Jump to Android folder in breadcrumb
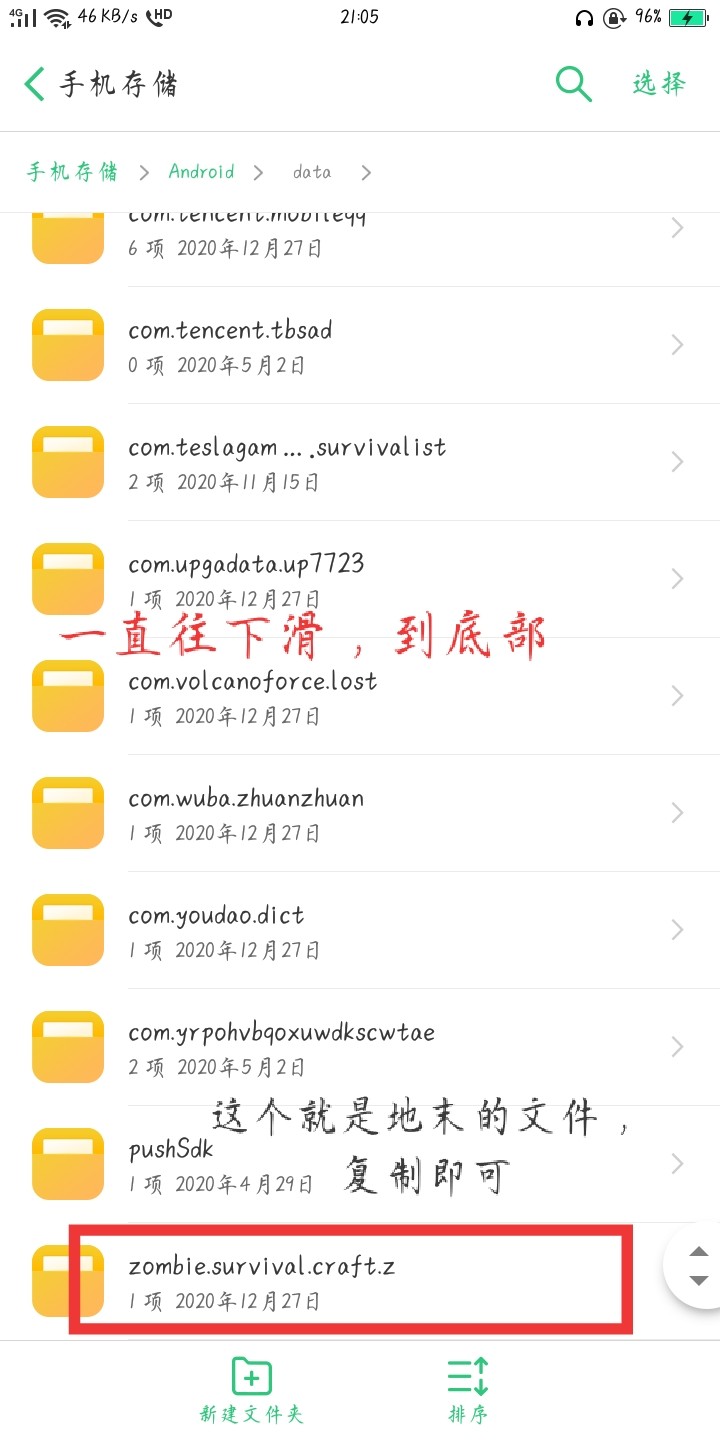720x1440 pixels. coord(201,172)
